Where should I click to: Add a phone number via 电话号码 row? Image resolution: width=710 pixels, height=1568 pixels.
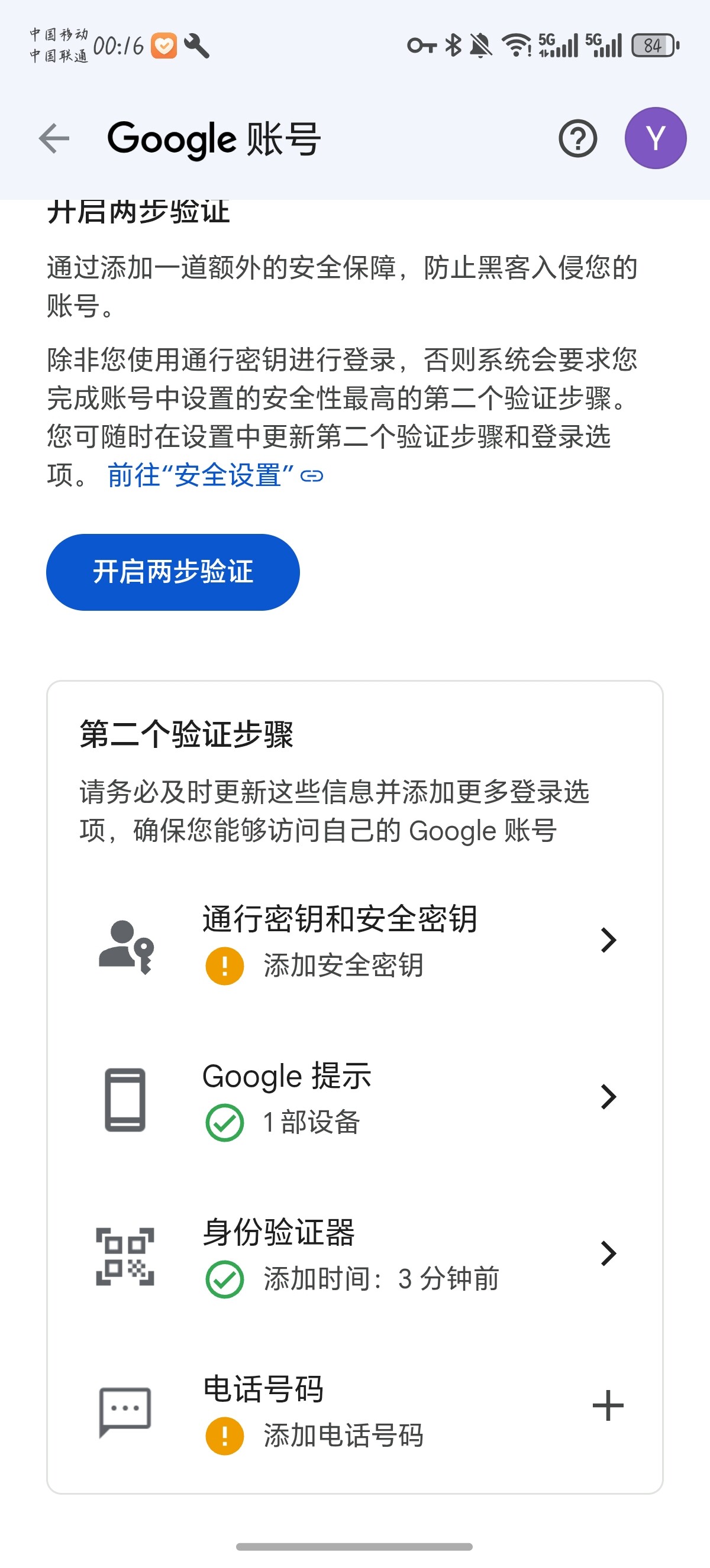tap(355, 1411)
